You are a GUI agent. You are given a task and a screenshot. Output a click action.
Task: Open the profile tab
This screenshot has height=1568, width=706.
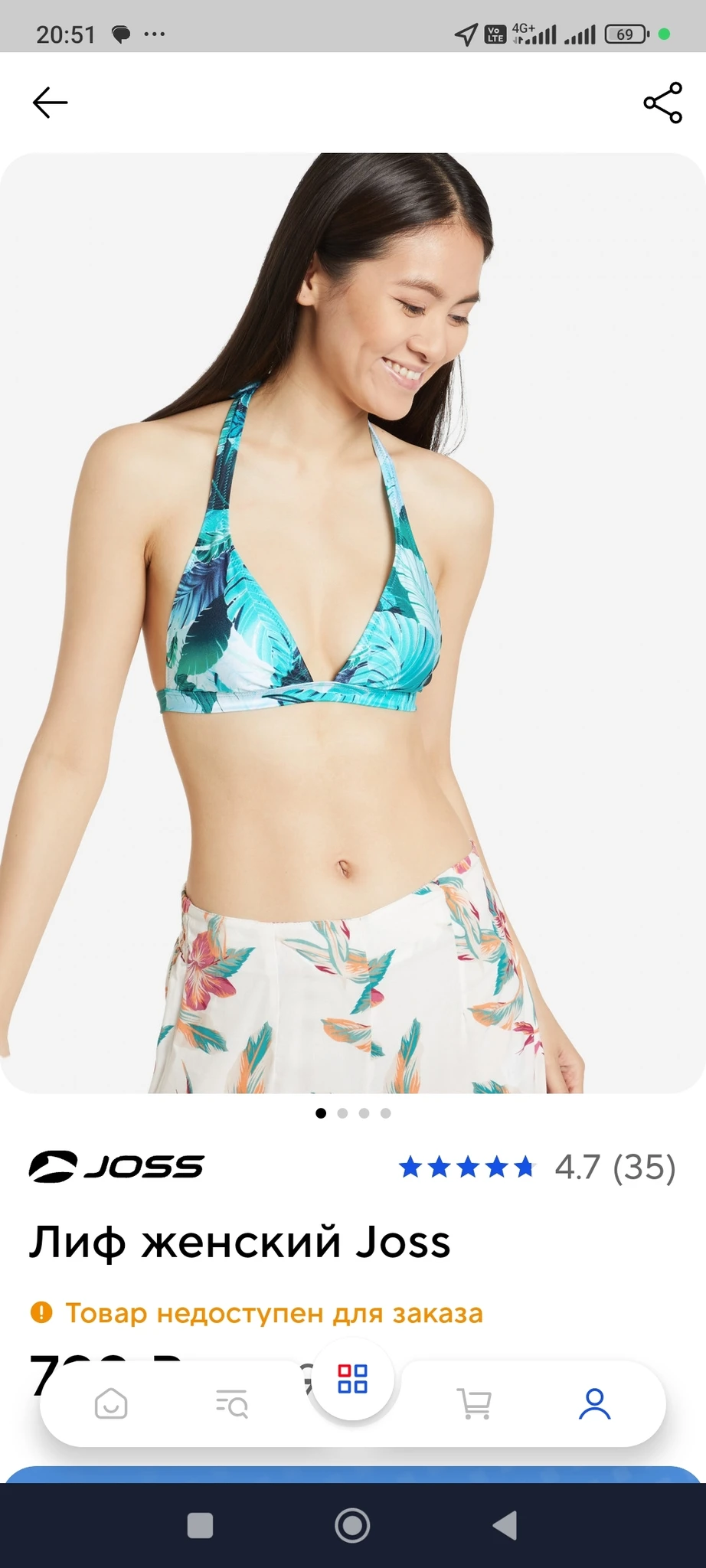coord(594,1403)
